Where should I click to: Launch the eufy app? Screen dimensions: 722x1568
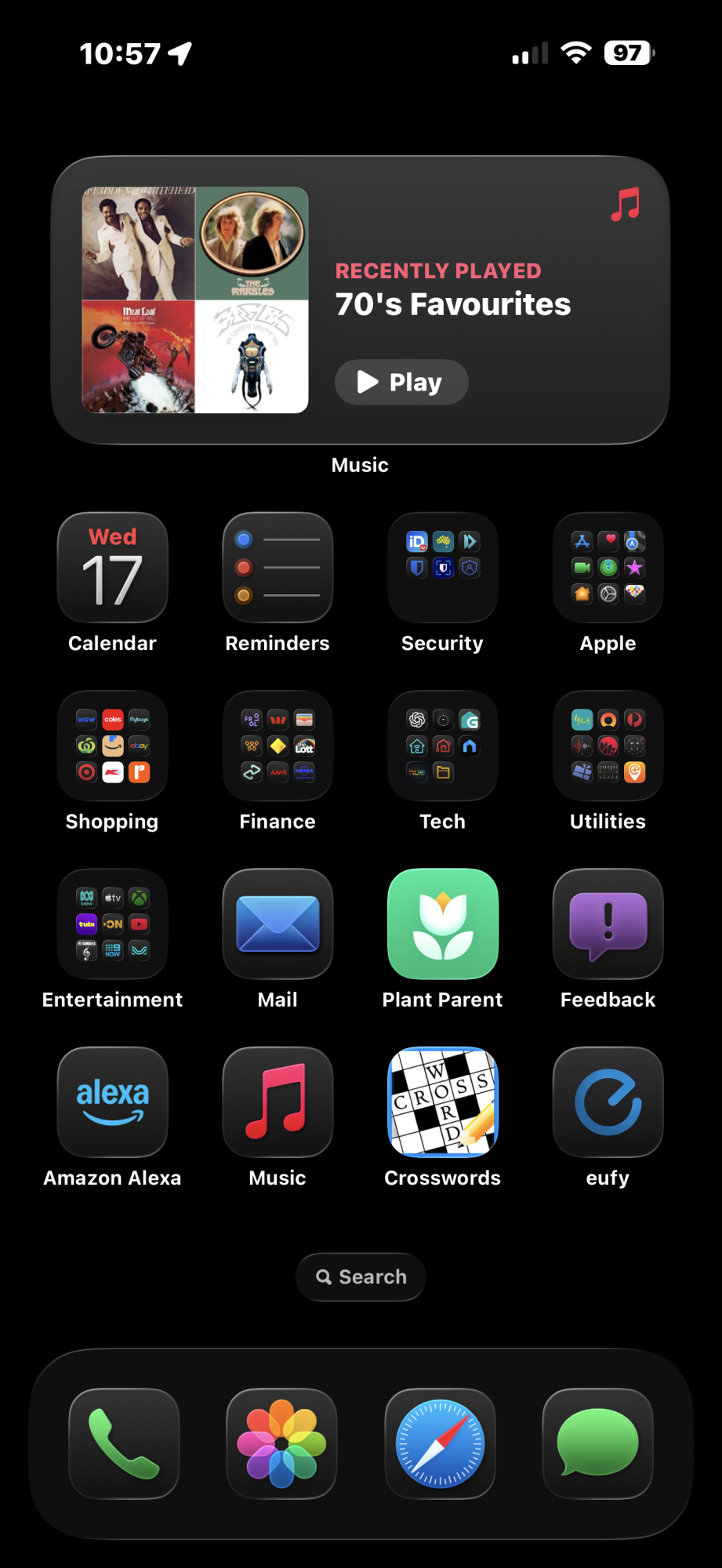pyautogui.click(x=608, y=1102)
